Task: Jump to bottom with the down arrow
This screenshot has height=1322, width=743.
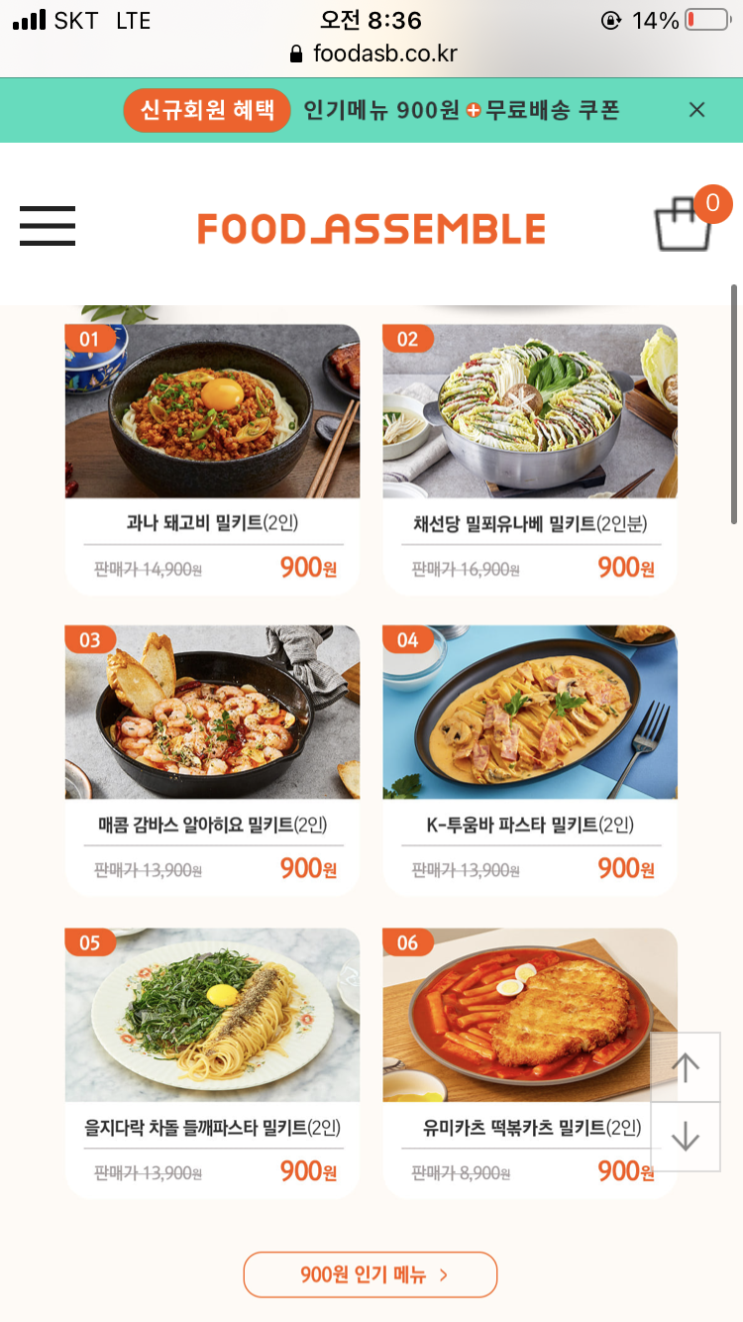Action: (685, 1137)
